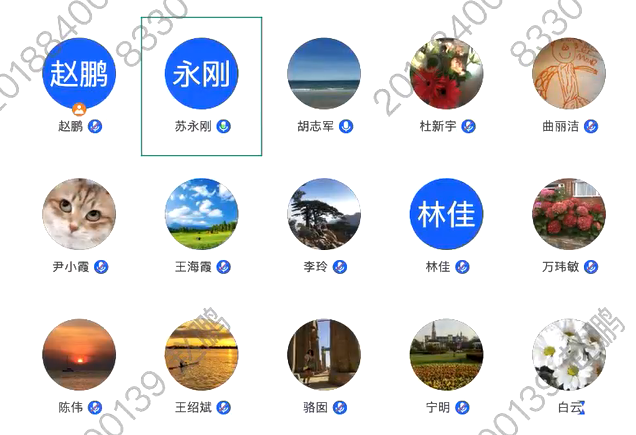
Task: Open 苏永刚's participant tile
Action: (x=201, y=75)
